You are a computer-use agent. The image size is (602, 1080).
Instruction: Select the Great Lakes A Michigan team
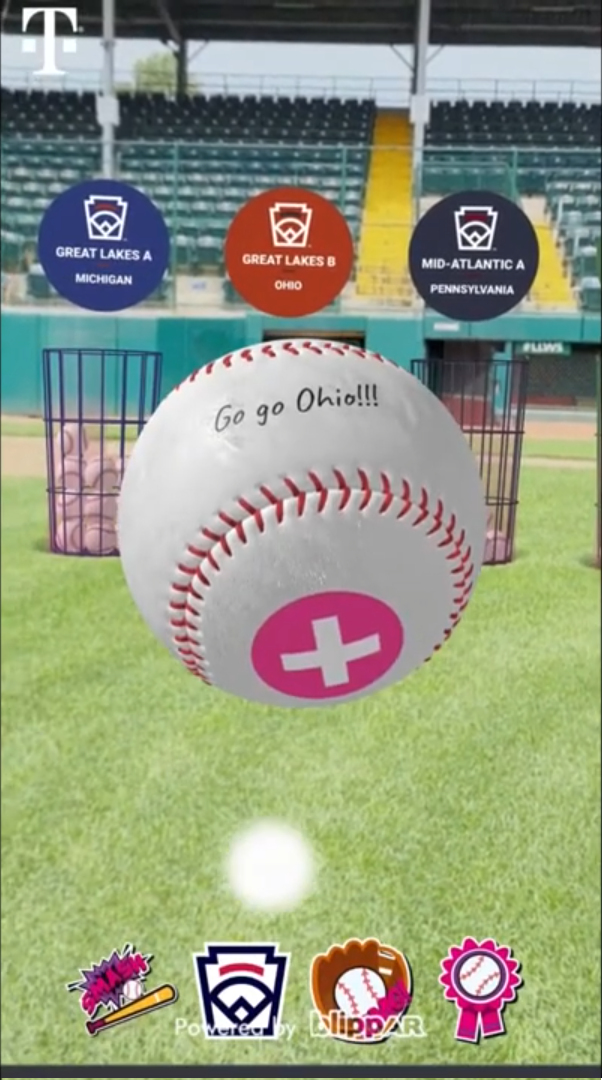103,246
